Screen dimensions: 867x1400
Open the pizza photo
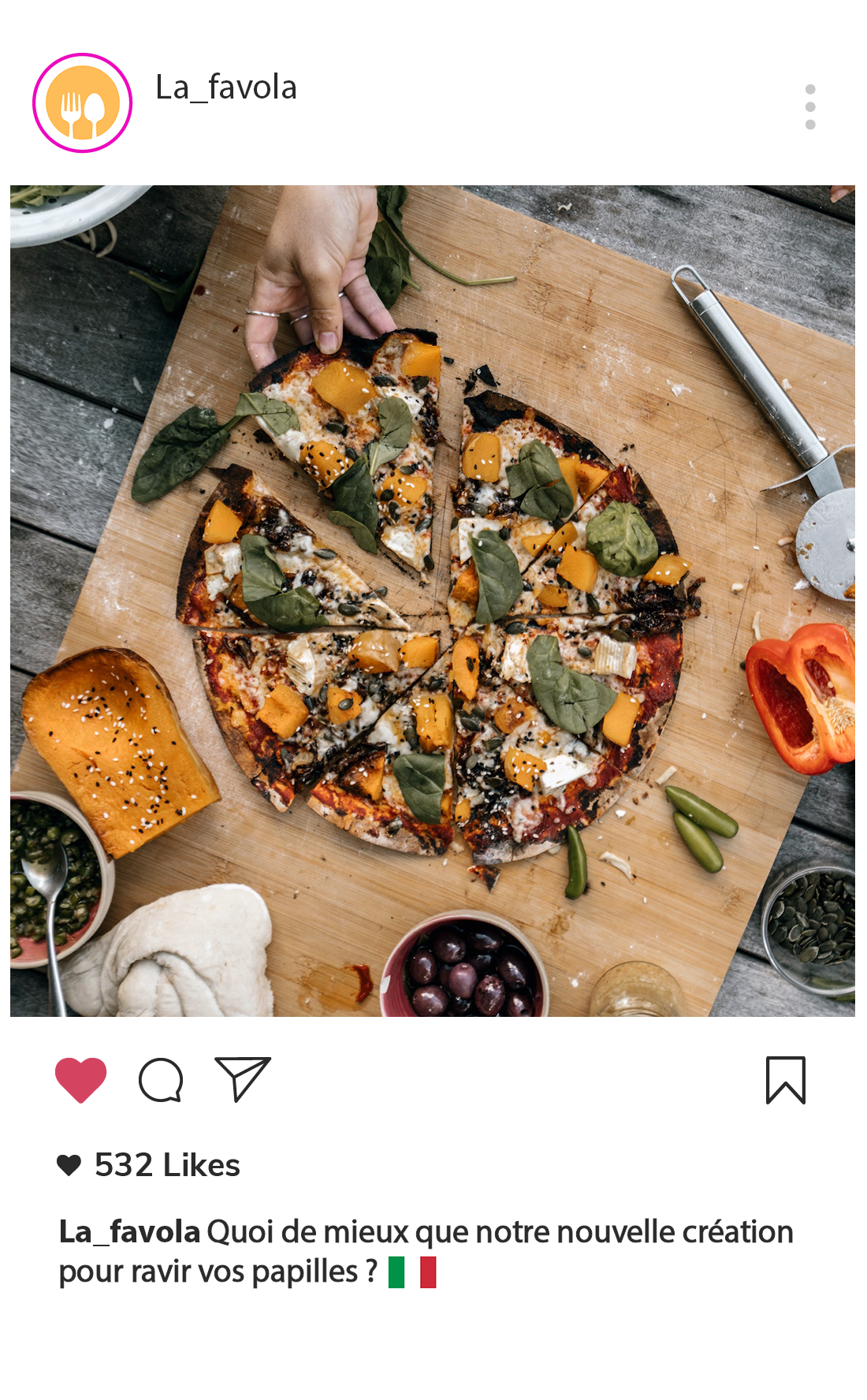point(432,601)
